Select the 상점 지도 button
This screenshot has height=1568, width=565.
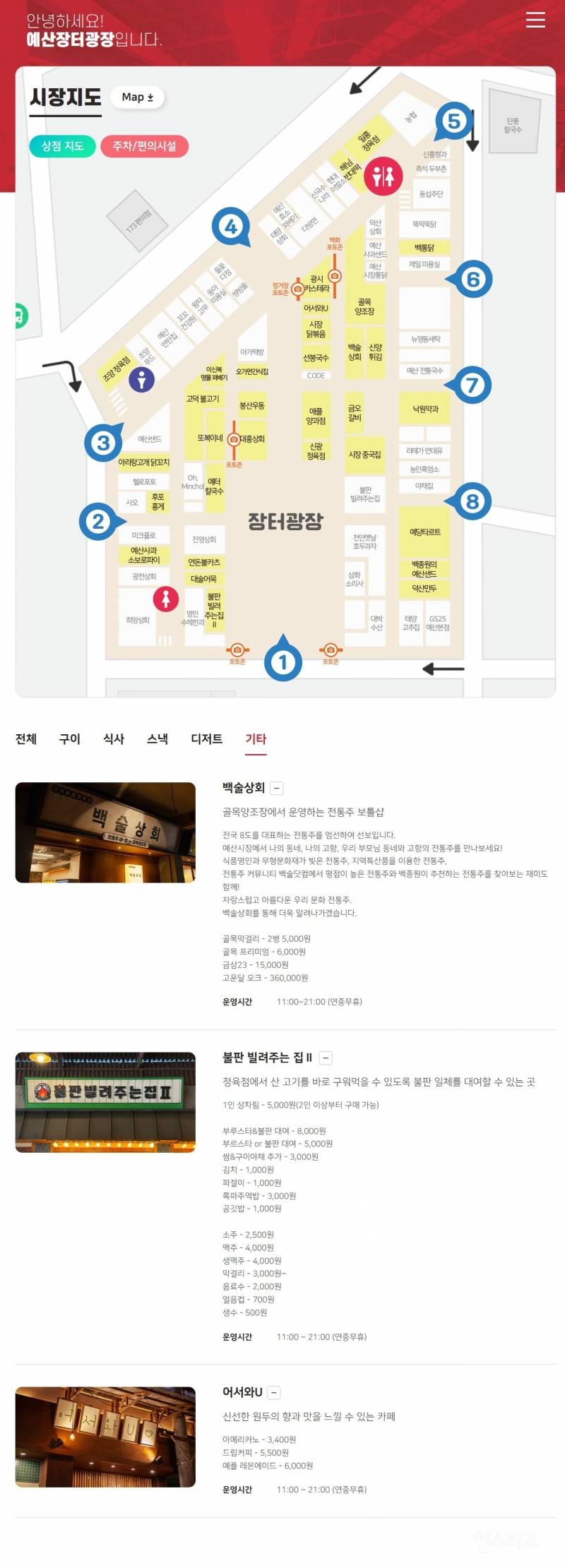(62, 146)
